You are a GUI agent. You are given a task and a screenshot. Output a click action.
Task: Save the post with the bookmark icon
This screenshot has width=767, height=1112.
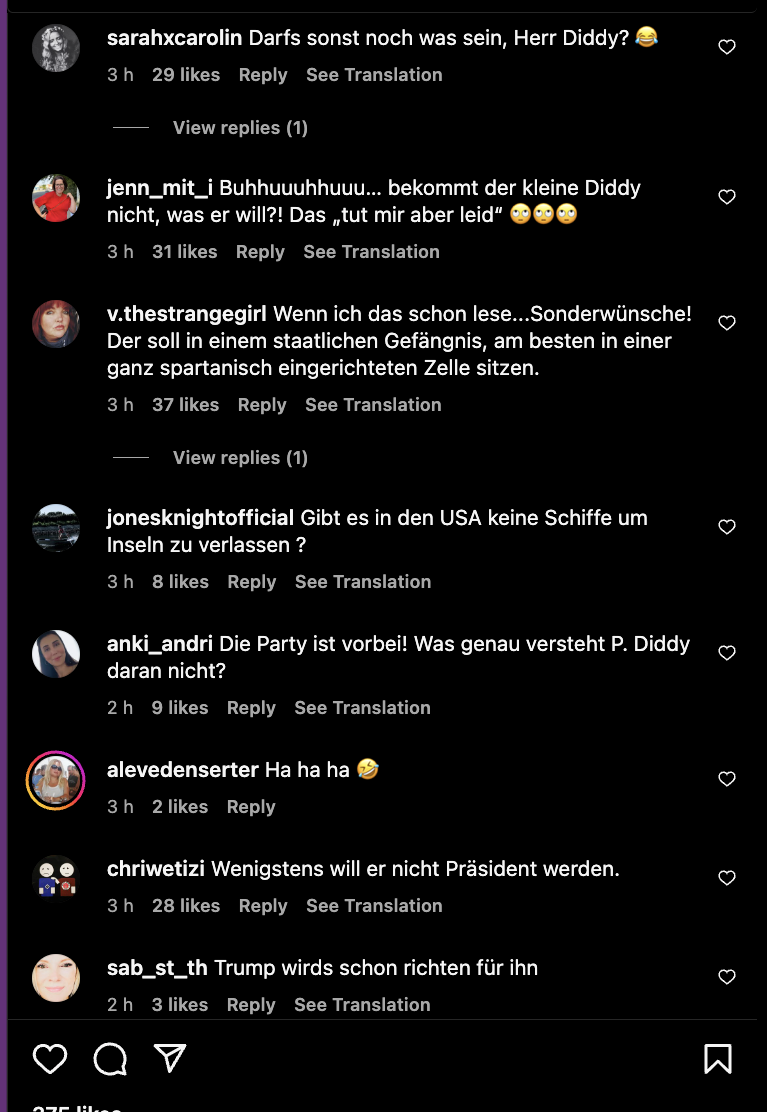click(x=717, y=1058)
